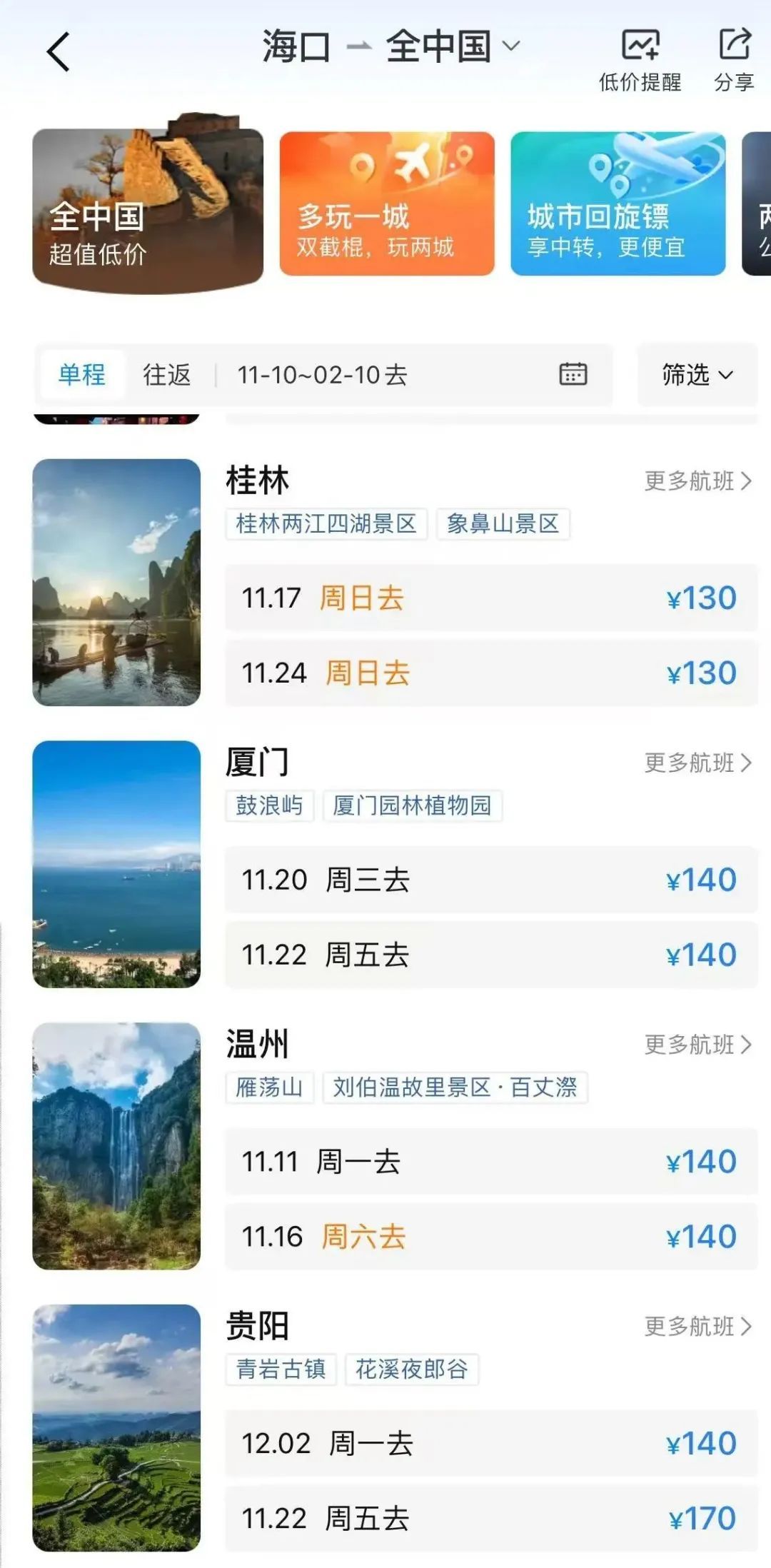Switch to the 往返 round-trip tab
The image size is (771, 1568).
tap(167, 375)
